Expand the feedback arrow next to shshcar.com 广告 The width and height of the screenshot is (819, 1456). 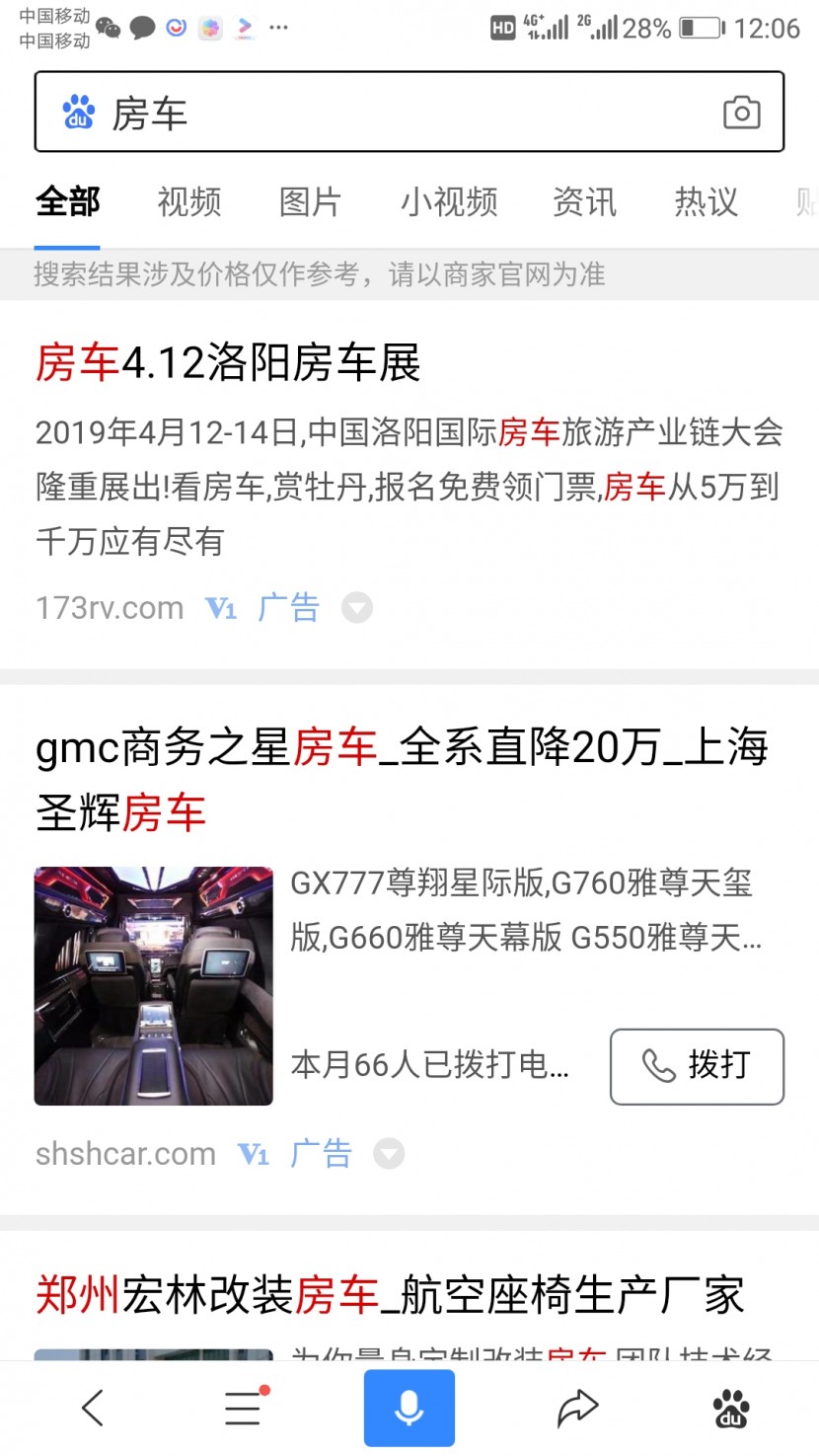tap(388, 1153)
